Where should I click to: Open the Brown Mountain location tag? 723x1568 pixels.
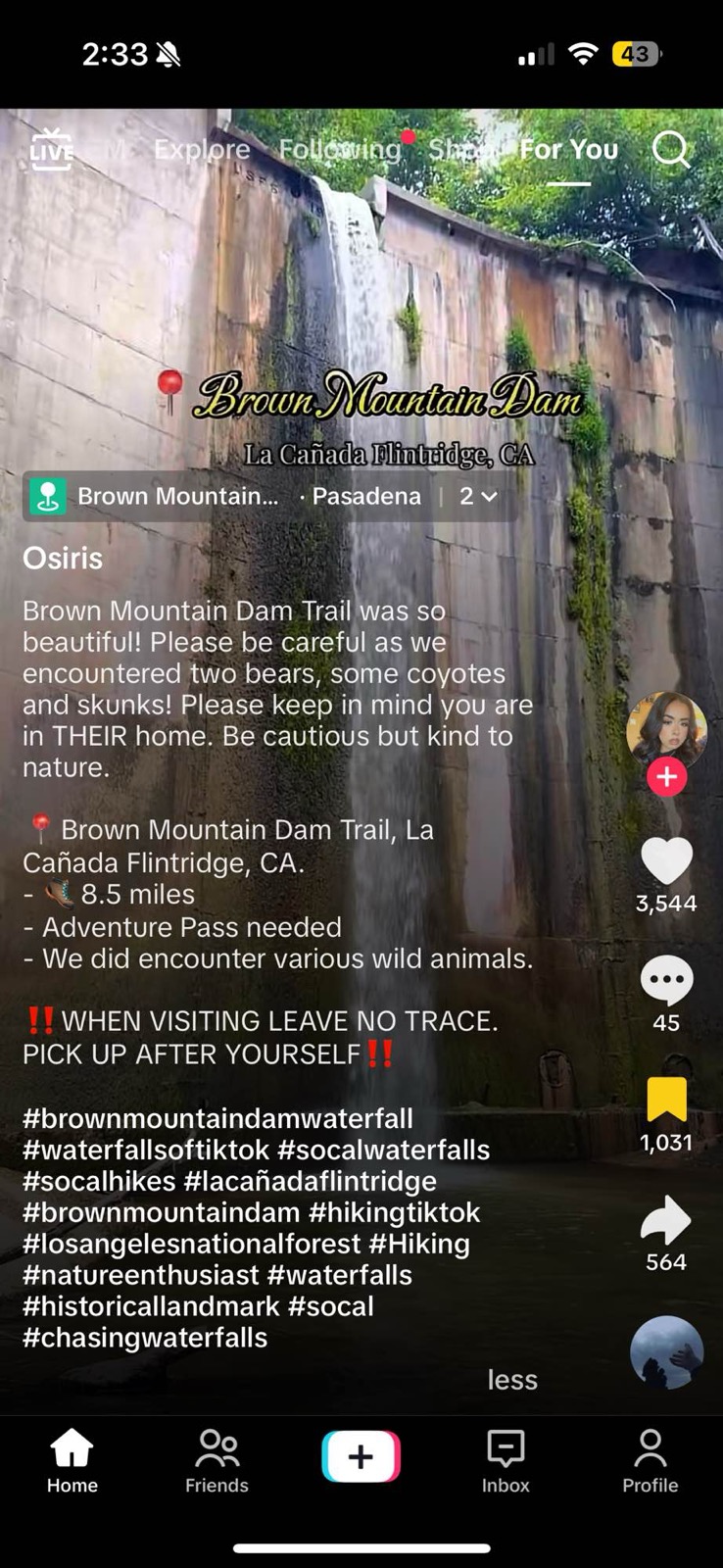click(x=176, y=497)
